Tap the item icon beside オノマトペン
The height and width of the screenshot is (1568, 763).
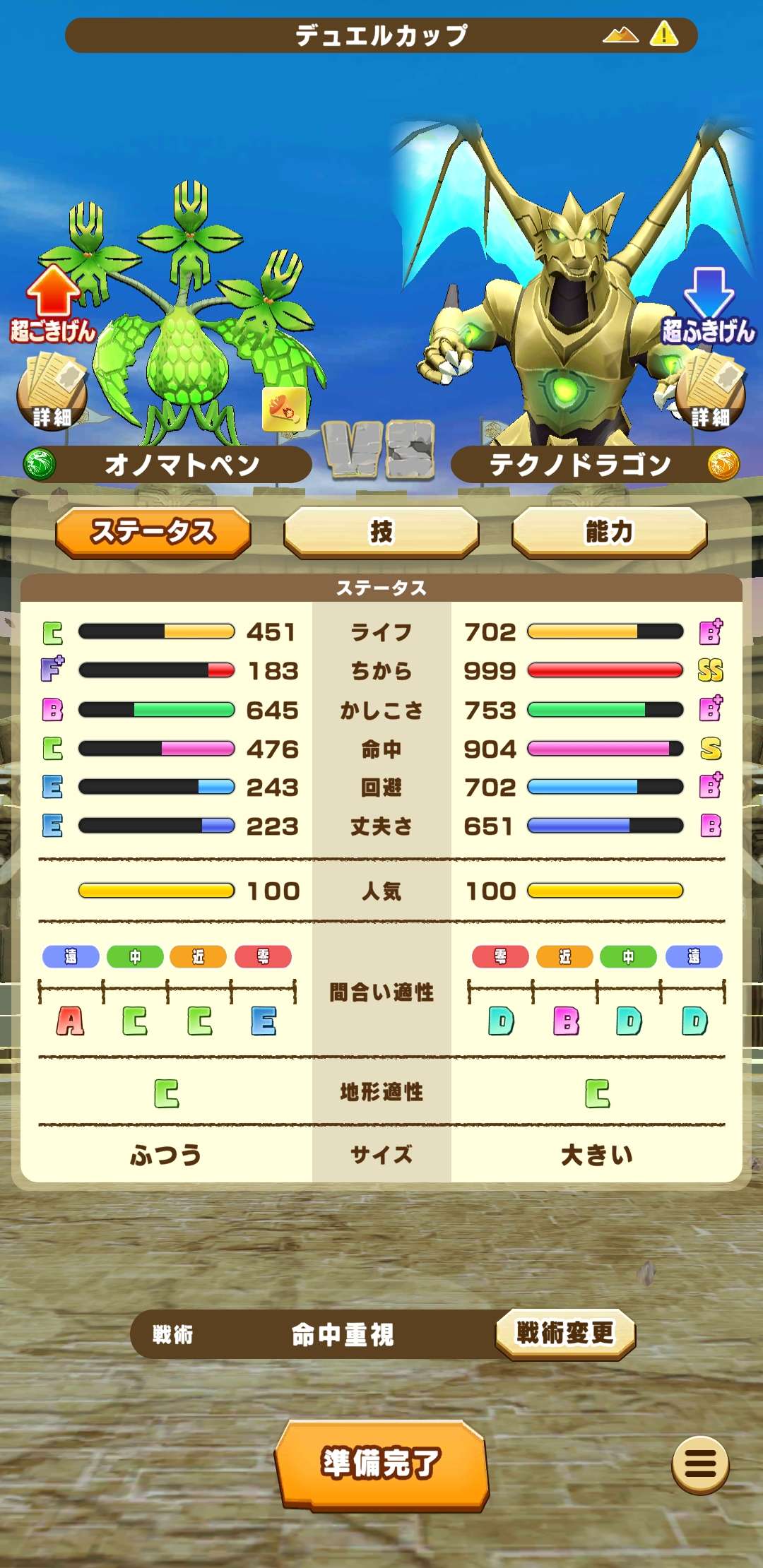[x=284, y=408]
